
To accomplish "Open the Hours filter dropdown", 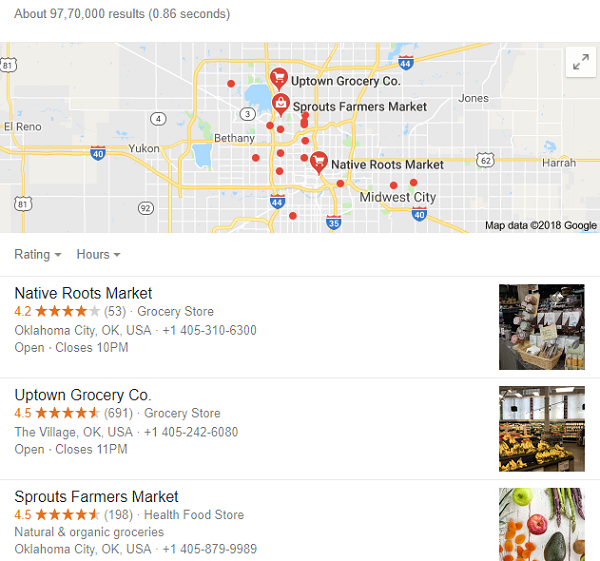I will tap(98, 254).
